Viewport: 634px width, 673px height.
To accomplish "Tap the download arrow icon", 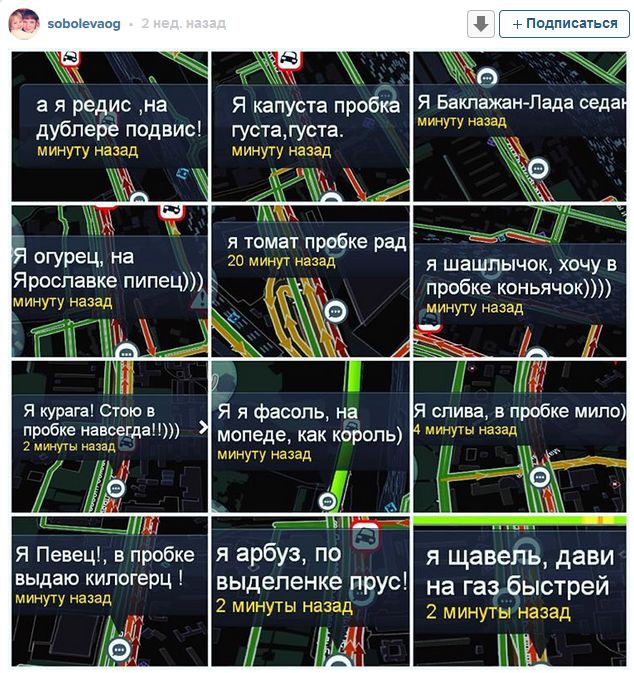I will click(480, 24).
